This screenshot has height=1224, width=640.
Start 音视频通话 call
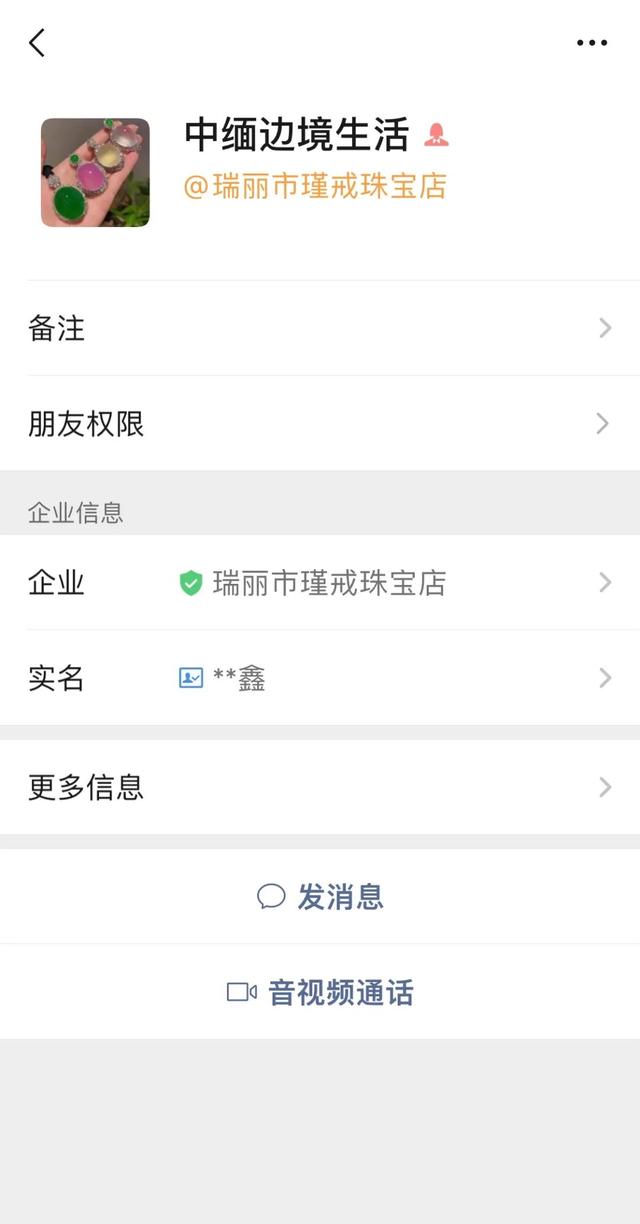pyautogui.click(x=320, y=992)
